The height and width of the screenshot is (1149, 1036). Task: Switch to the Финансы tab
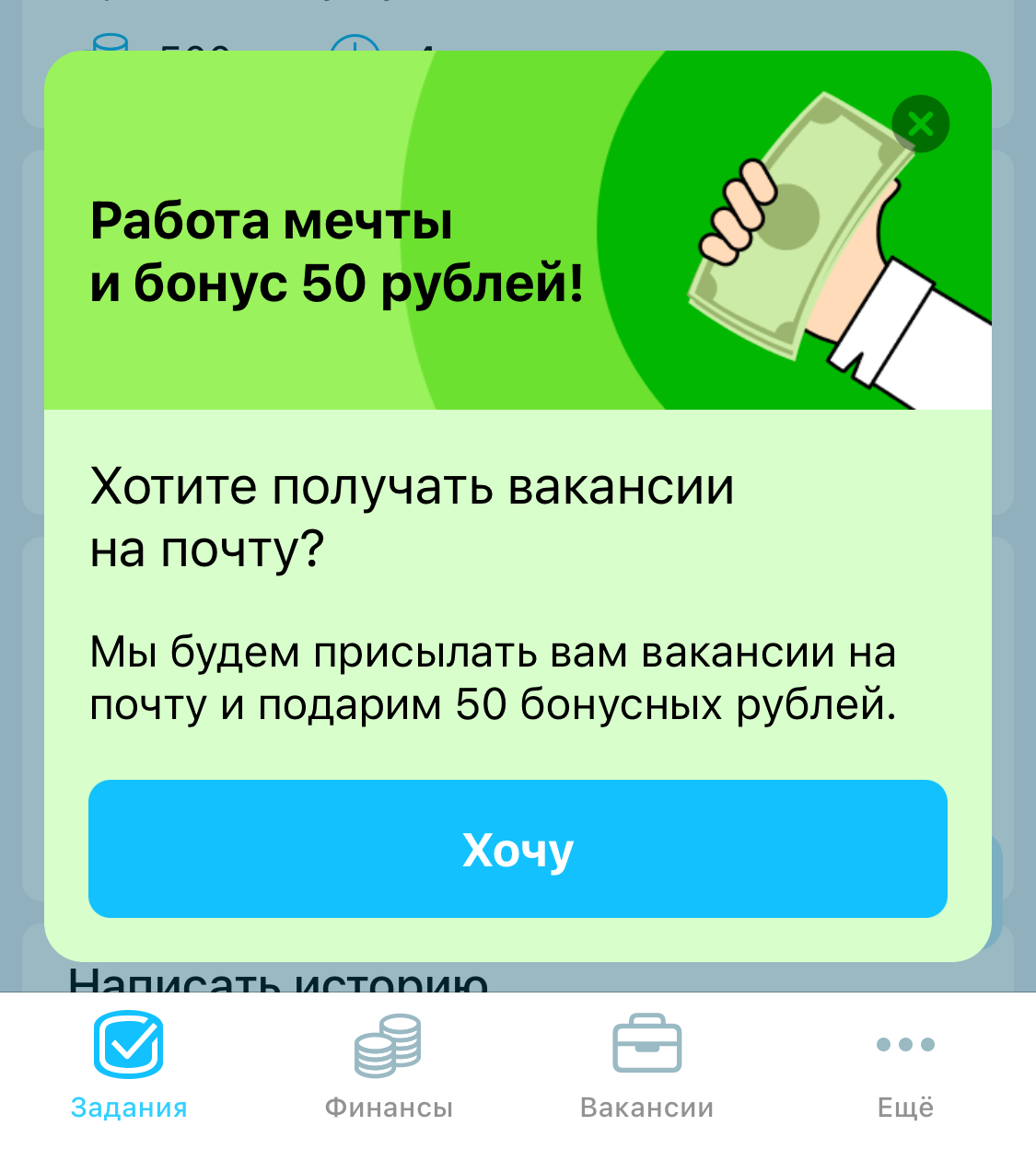pyautogui.click(x=389, y=1066)
